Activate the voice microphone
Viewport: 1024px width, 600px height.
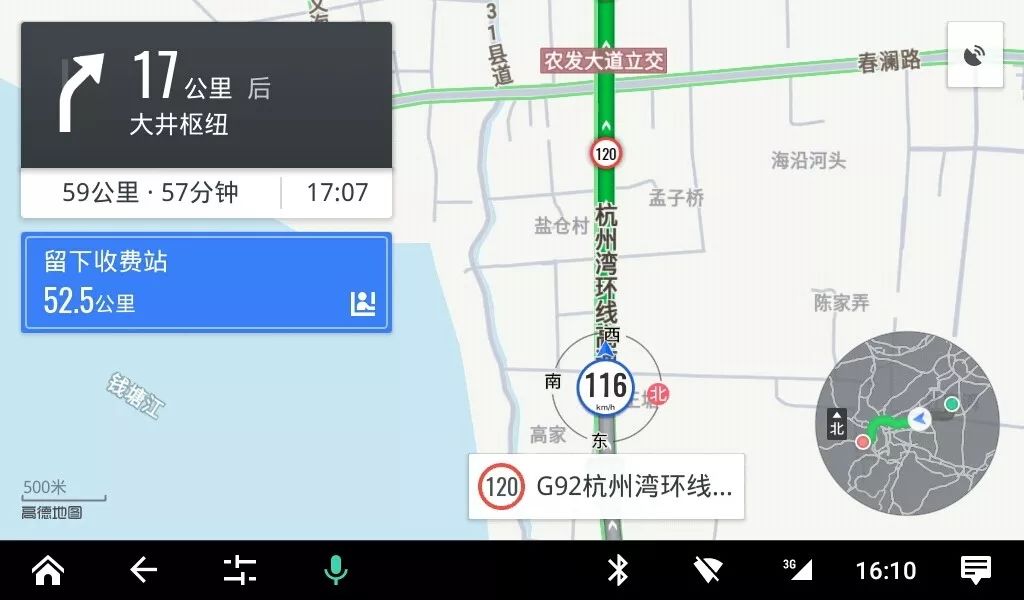tap(336, 571)
